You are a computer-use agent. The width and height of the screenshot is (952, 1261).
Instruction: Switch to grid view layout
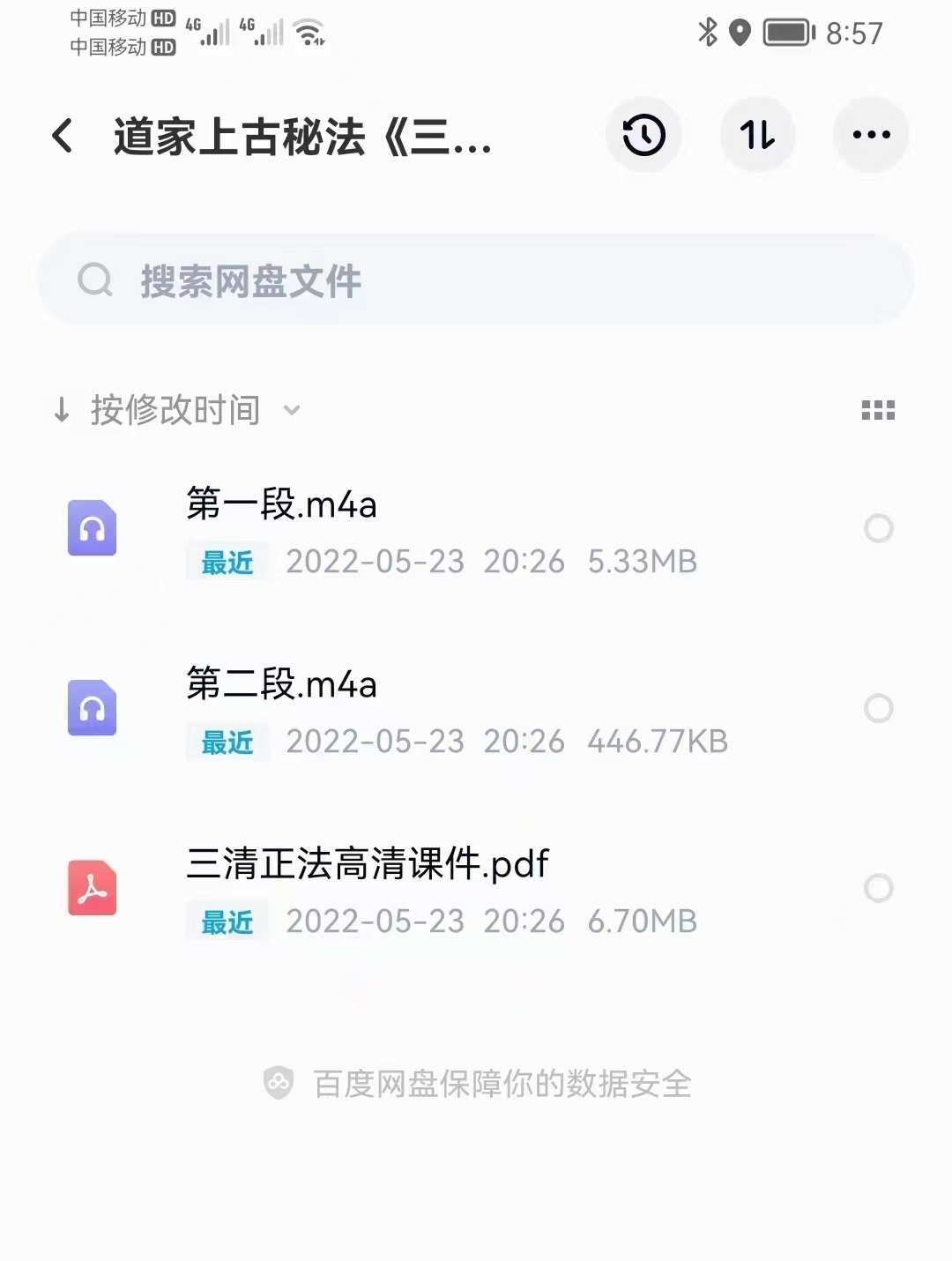(x=877, y=410)
